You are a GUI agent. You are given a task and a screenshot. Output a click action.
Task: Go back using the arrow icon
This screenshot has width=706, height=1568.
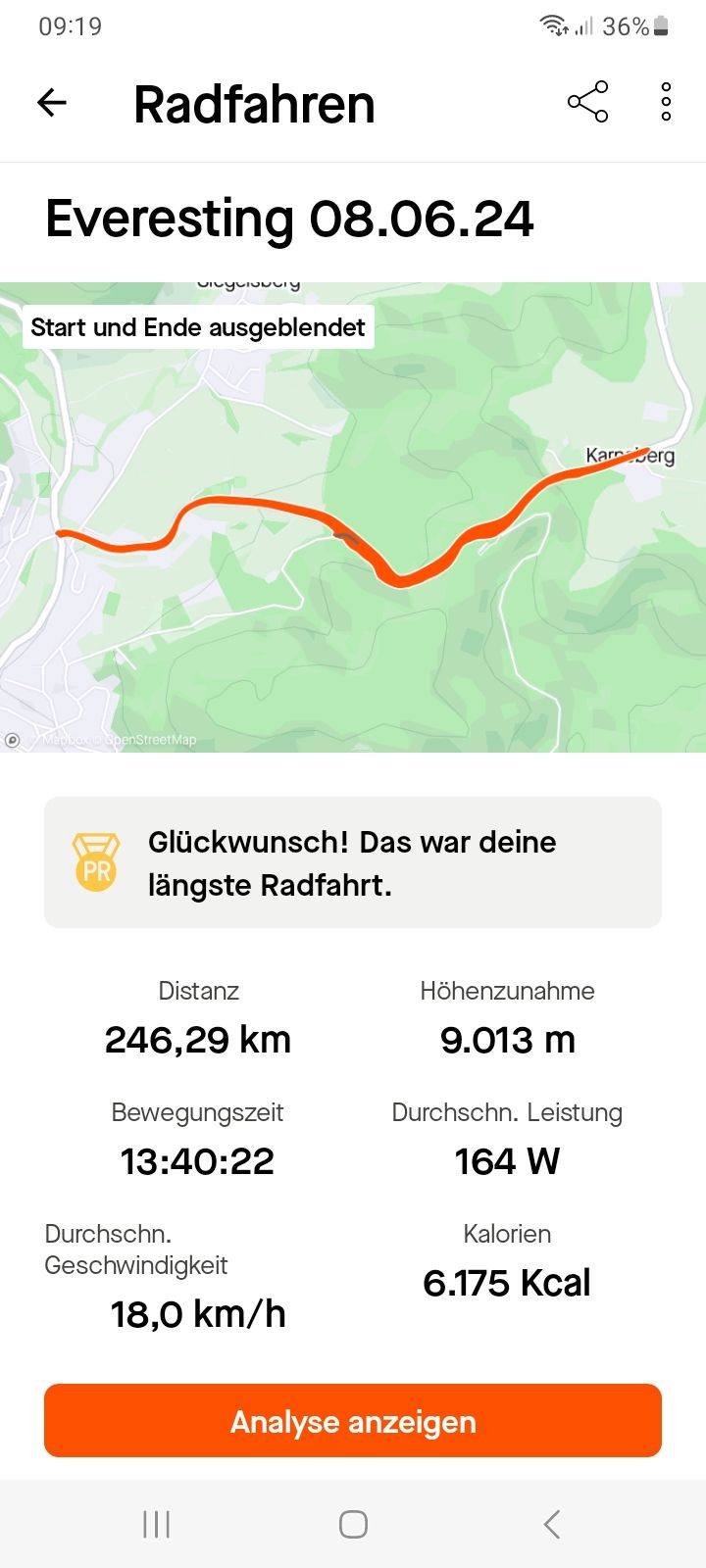(x=52, y=102)
